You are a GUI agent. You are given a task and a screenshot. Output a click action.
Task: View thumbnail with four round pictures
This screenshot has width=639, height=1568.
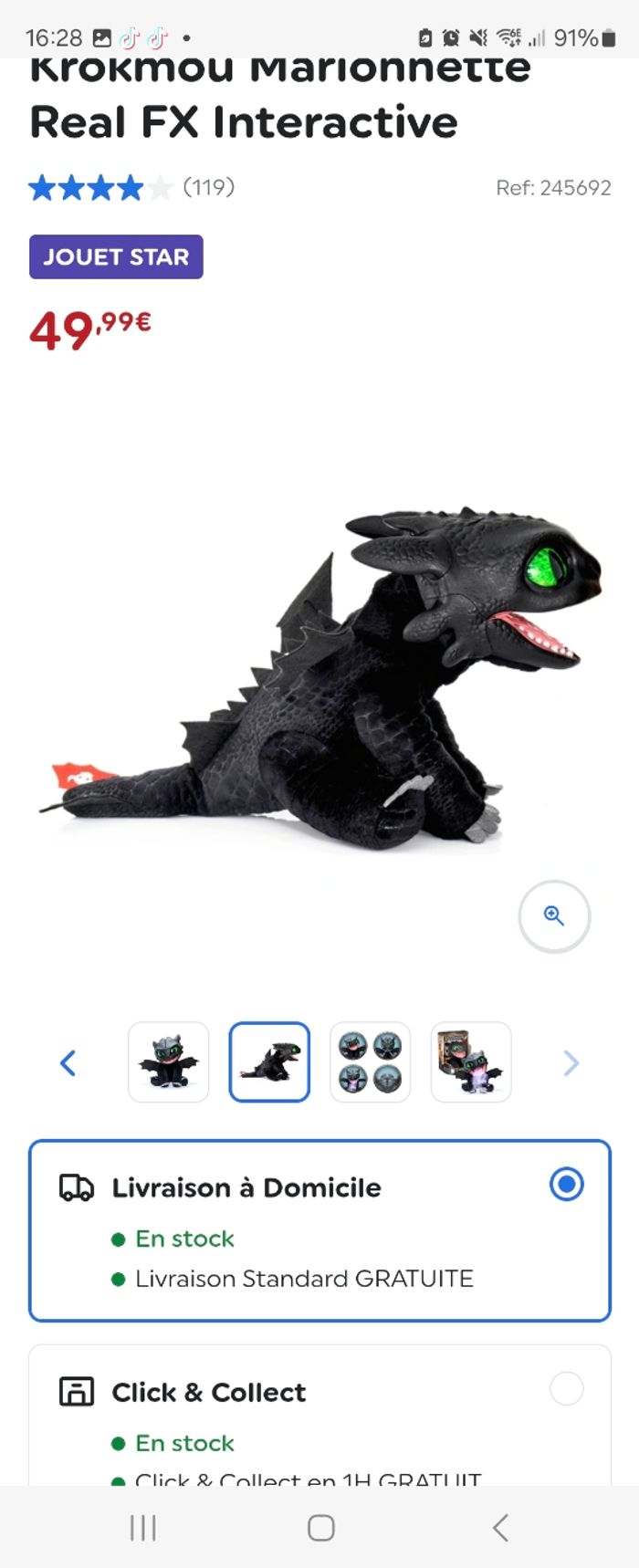[370, 1062]
